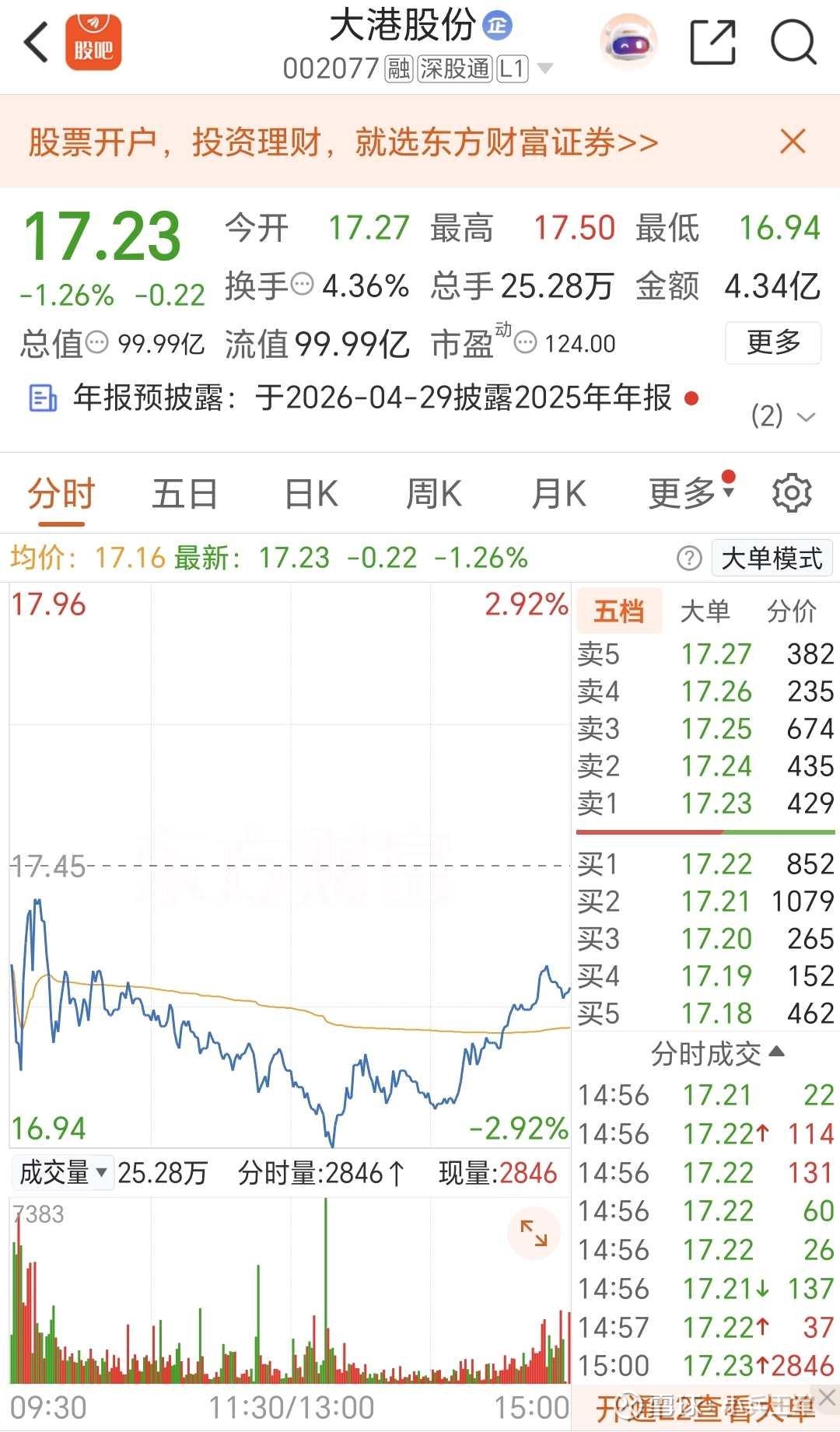The image size is (840, 1432).
Task: Select the 分价 tab
Action: 791,612
